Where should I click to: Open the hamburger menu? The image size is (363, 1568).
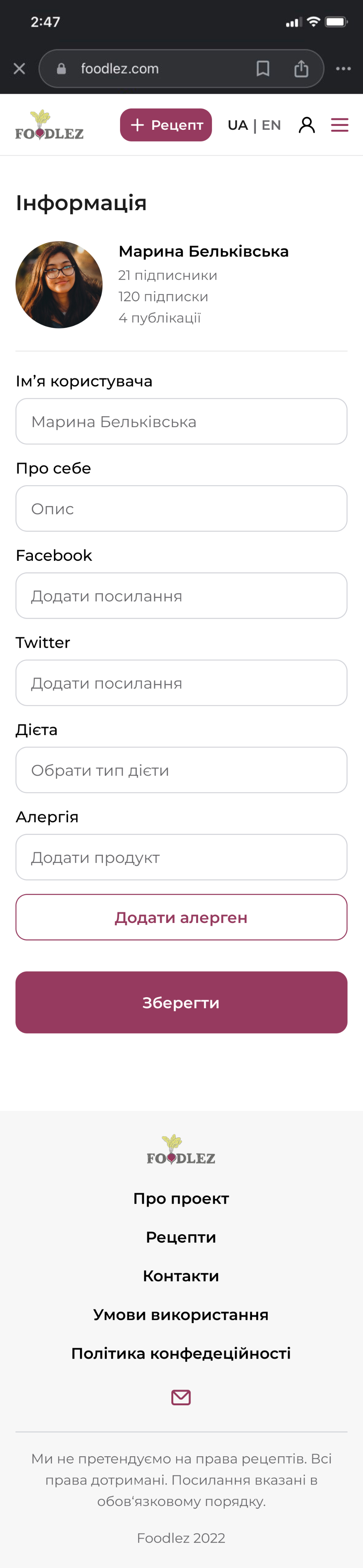pyautogui.click(x=339, y=126)
